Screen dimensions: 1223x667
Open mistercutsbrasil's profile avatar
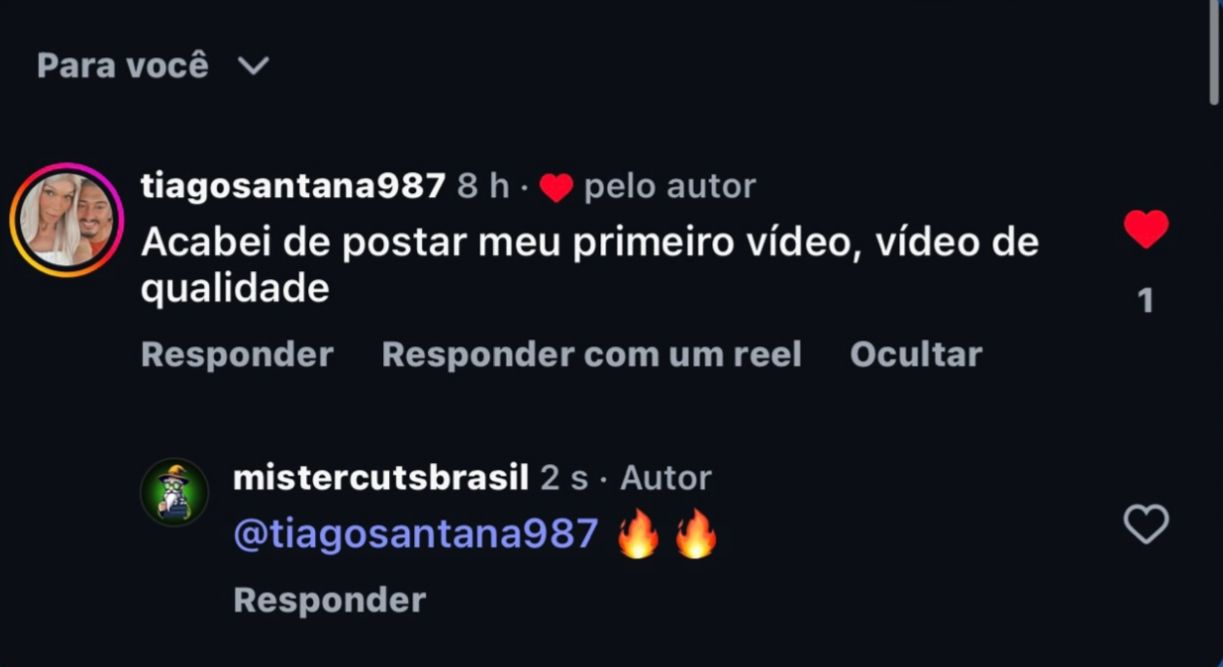click(x=174, y=492)
